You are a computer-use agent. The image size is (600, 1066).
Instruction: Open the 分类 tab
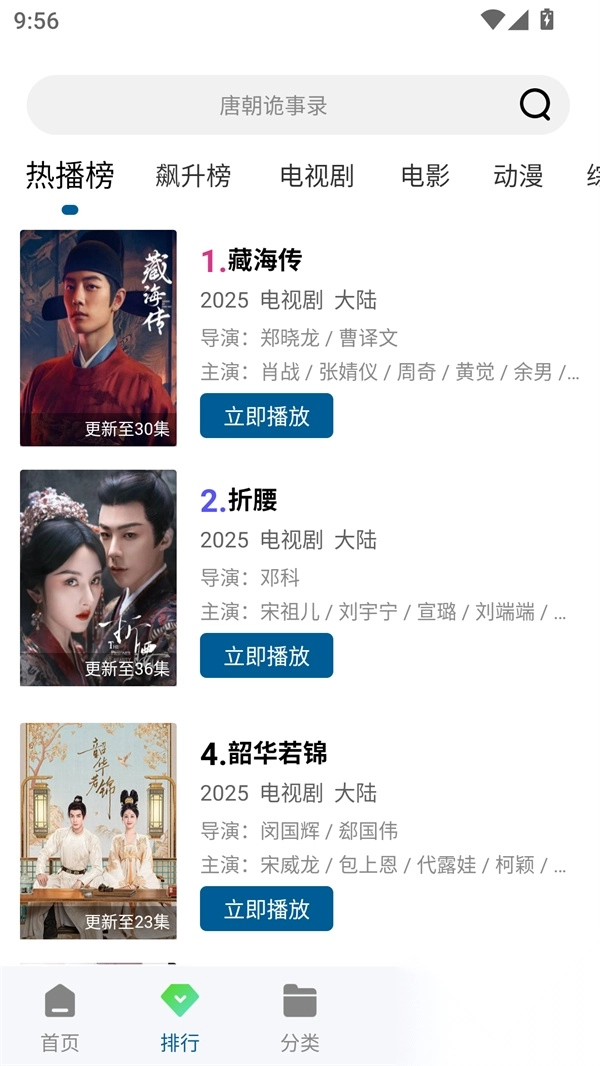[300, 1017]
